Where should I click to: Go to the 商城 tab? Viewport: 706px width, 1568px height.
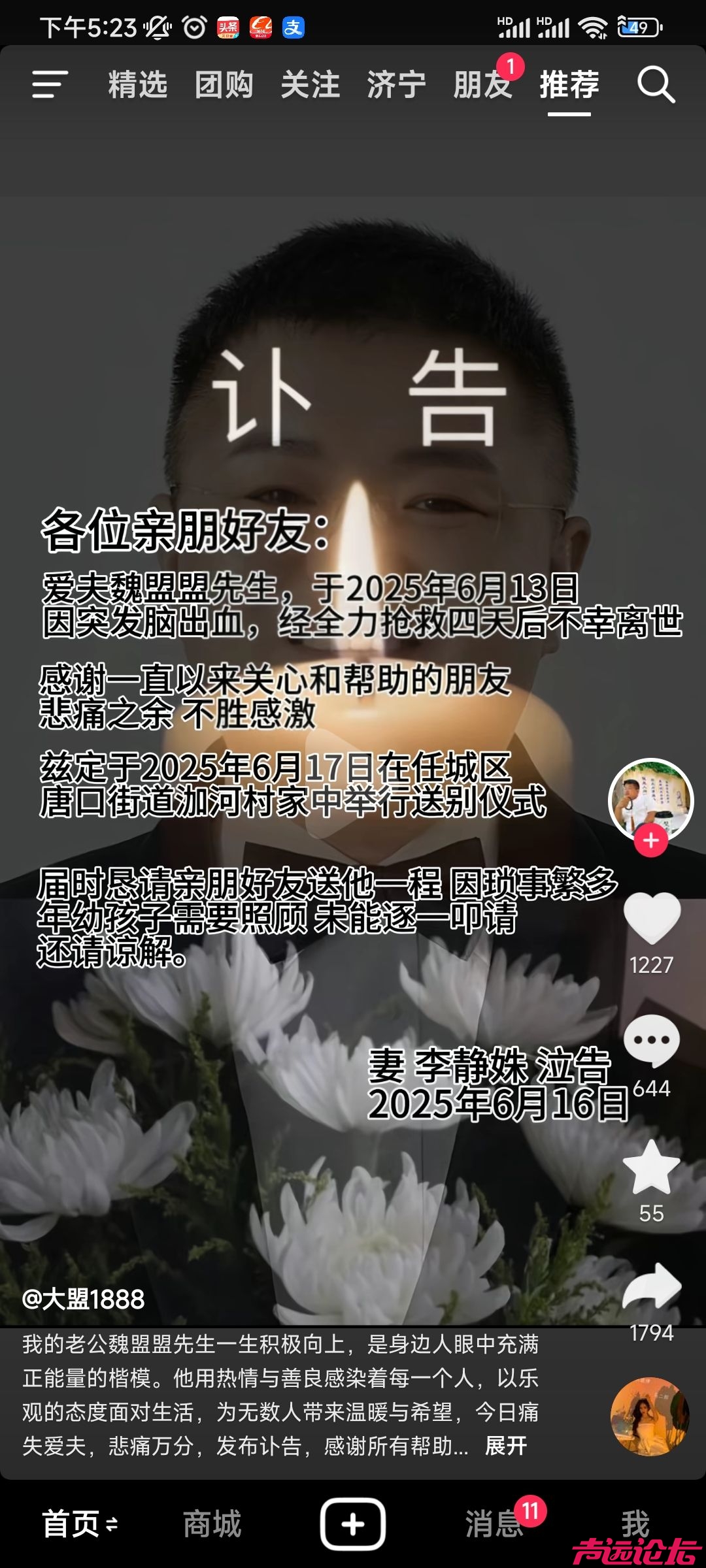pyautogui.click(x=212, y=1524)
